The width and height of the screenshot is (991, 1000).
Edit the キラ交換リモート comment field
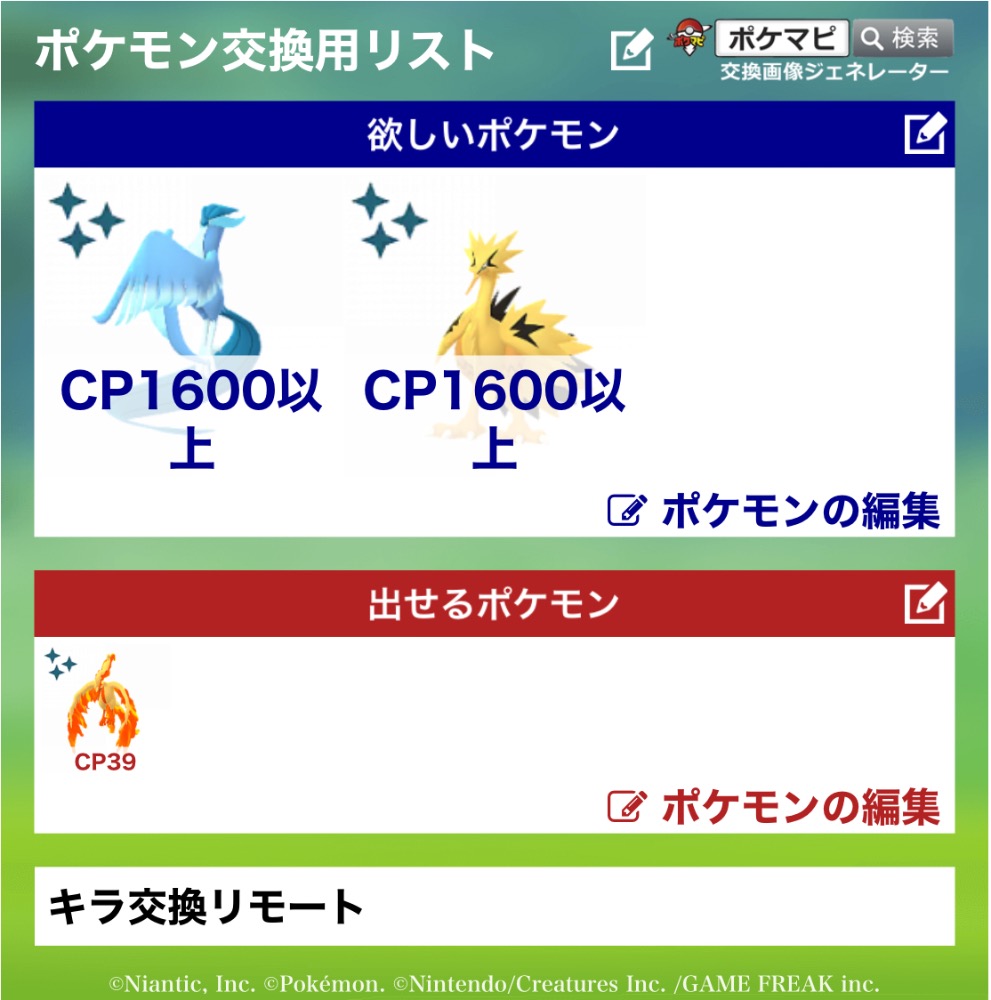point(494,907)
